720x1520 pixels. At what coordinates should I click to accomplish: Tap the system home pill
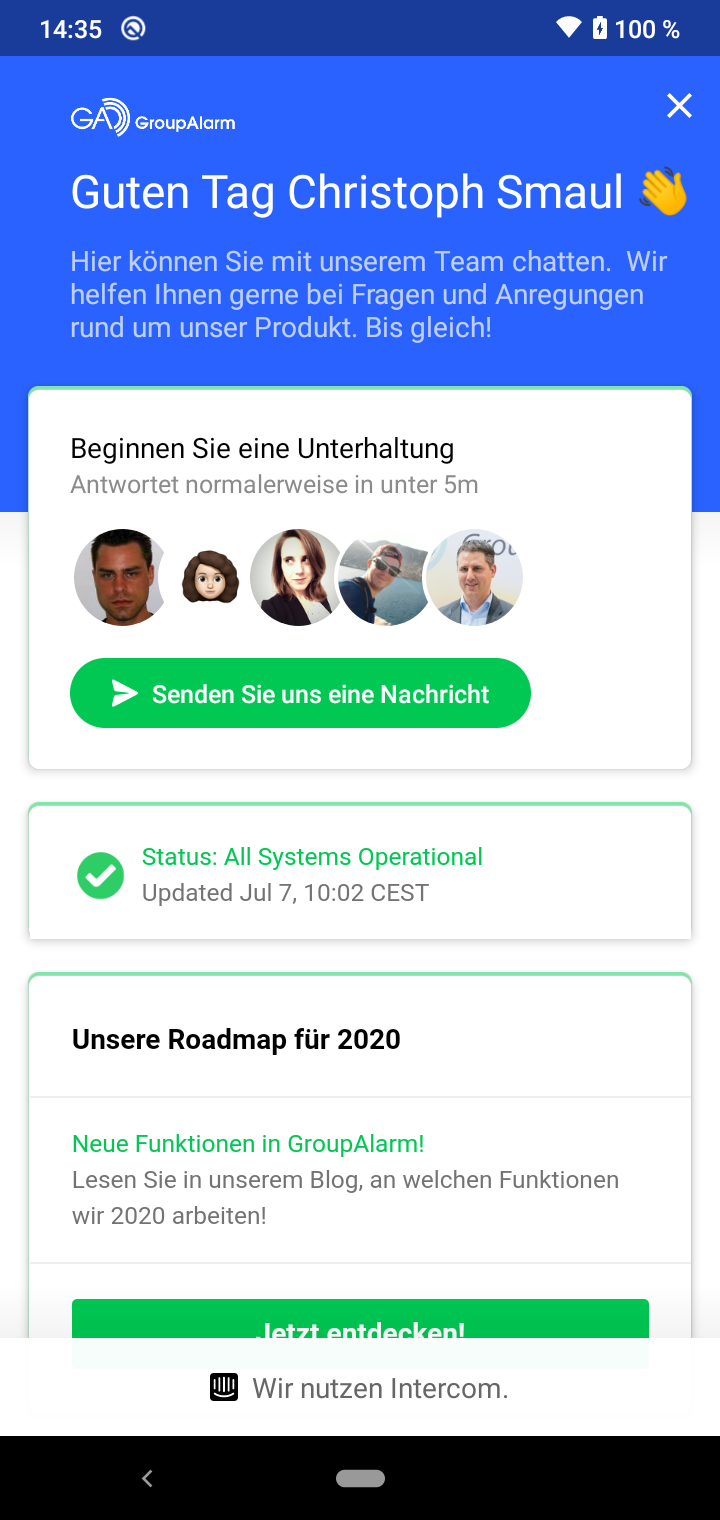360,1478
